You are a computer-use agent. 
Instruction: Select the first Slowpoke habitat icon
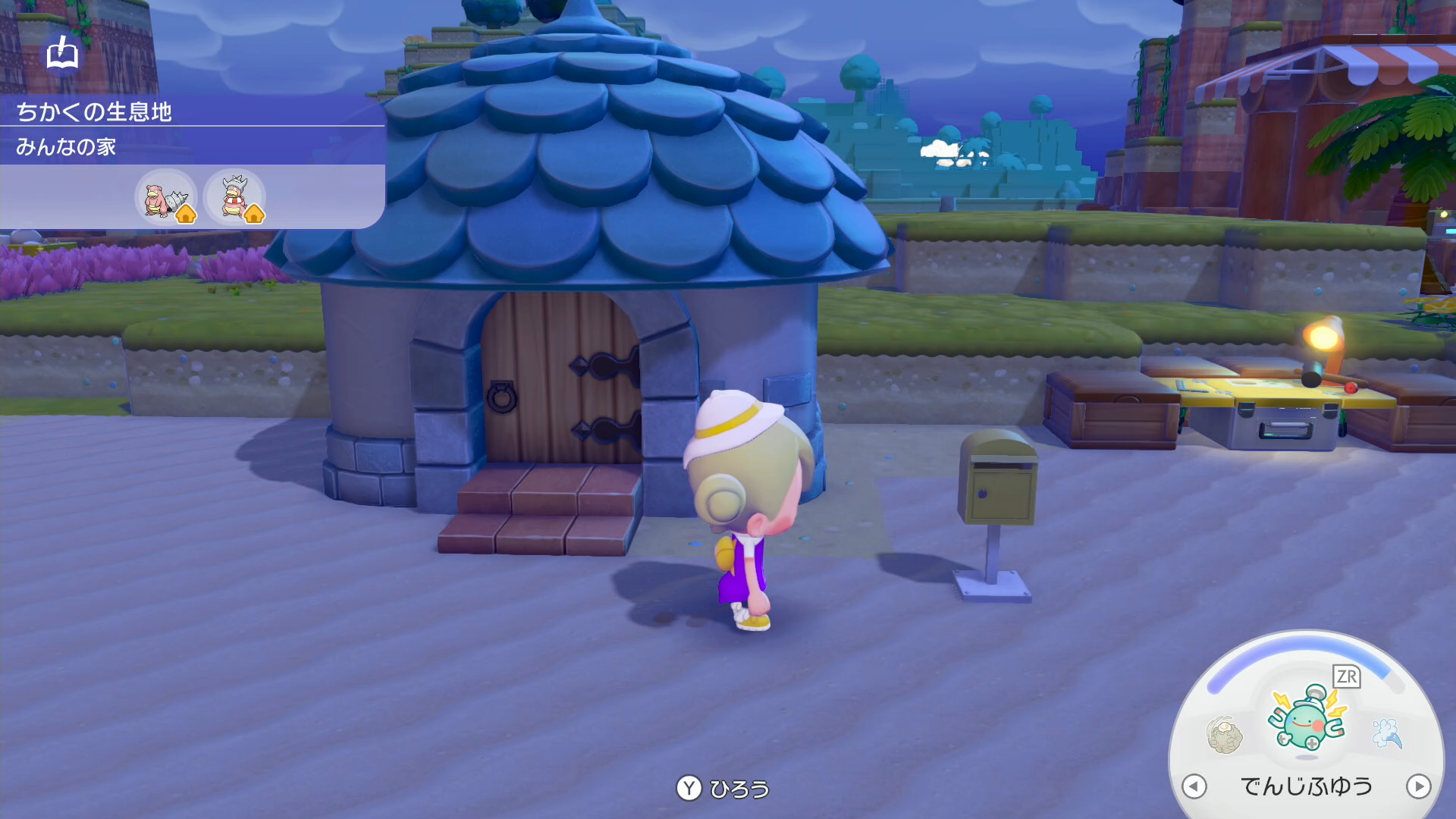(166, 199)
